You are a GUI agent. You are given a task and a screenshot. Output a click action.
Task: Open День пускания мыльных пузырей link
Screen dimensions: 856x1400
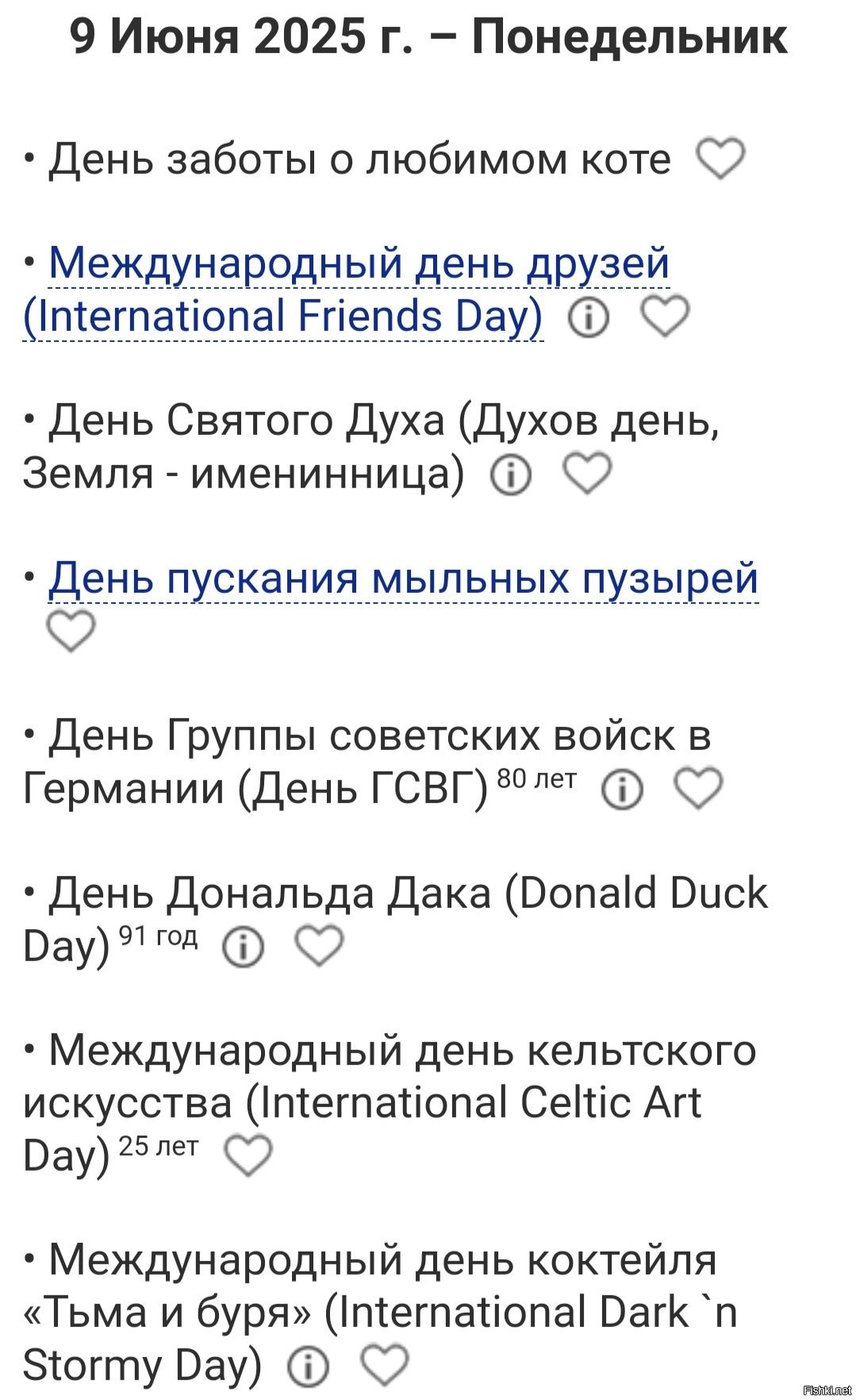point(403,578)
